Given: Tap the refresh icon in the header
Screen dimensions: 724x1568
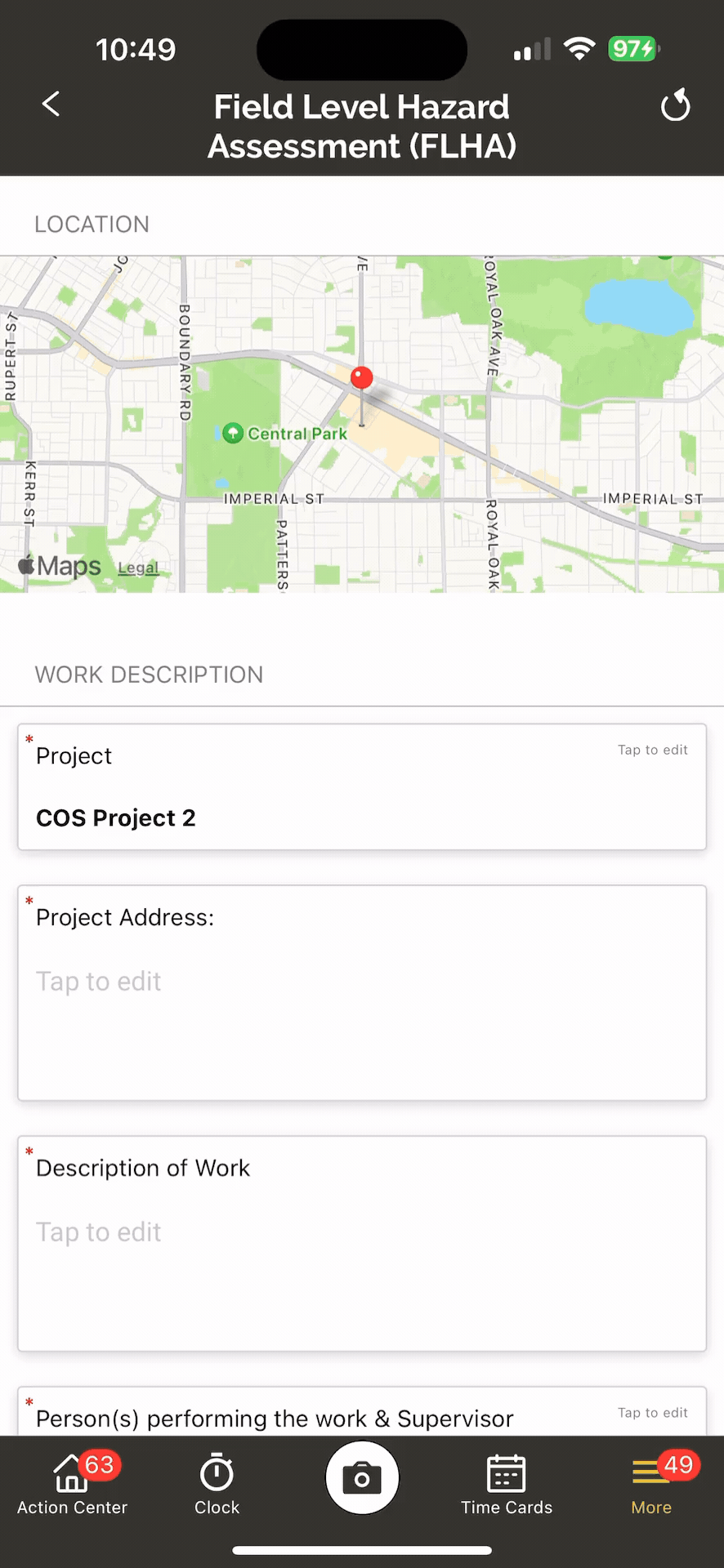Looking at the screenshot, I should click(675, 105).
